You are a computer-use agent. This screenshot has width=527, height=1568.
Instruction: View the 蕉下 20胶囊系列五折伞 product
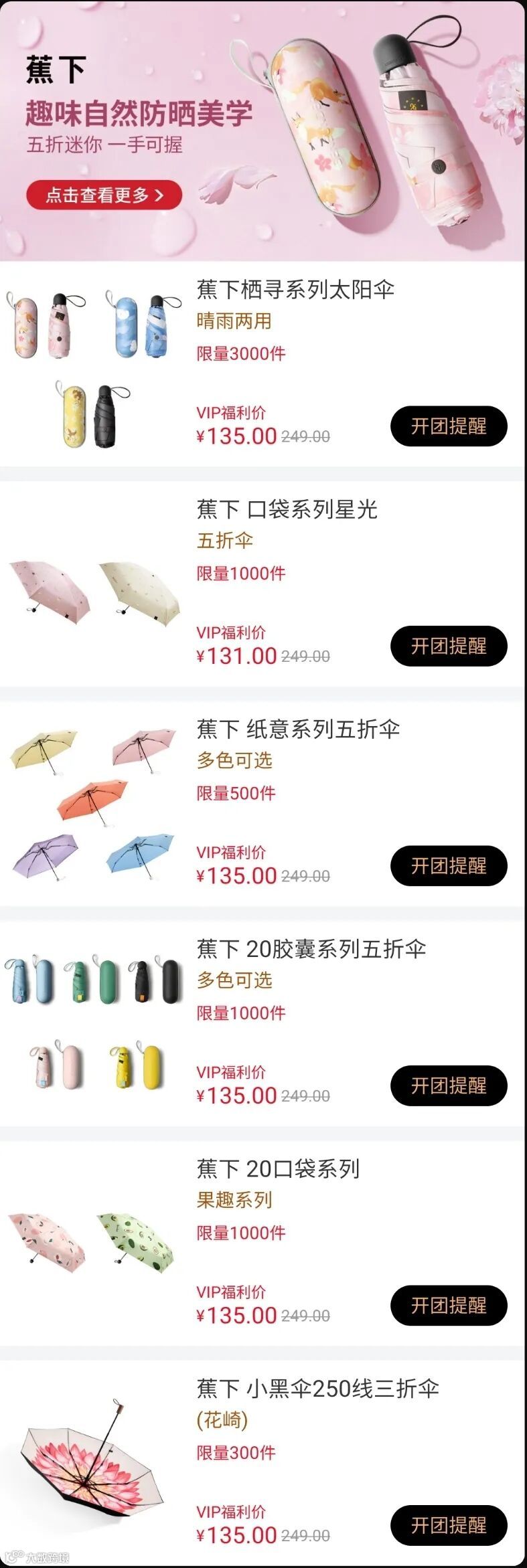click(x=311, y=949)
